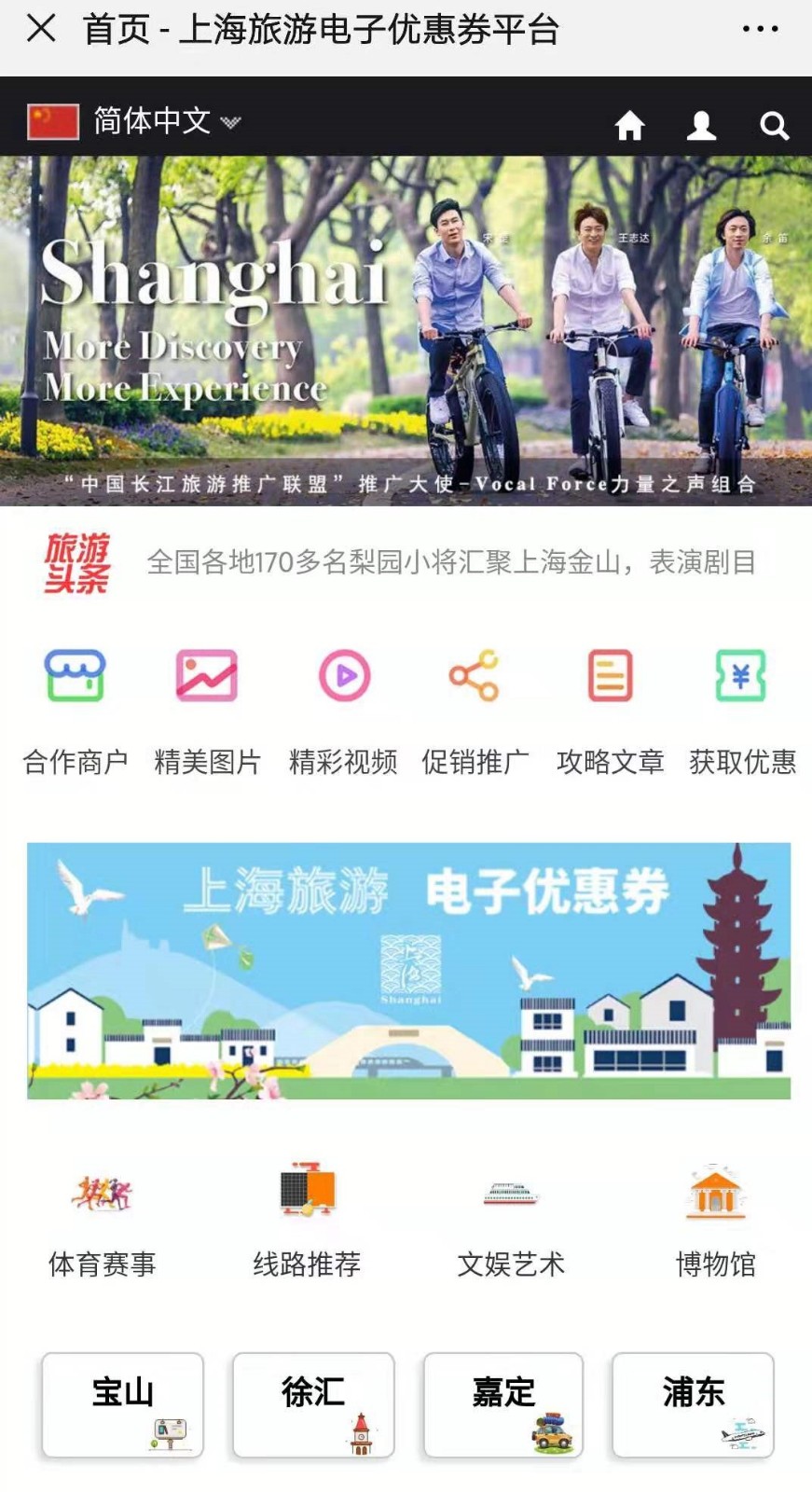Open the 上海旅游电子优惠券 banner

tap(408, 971)
